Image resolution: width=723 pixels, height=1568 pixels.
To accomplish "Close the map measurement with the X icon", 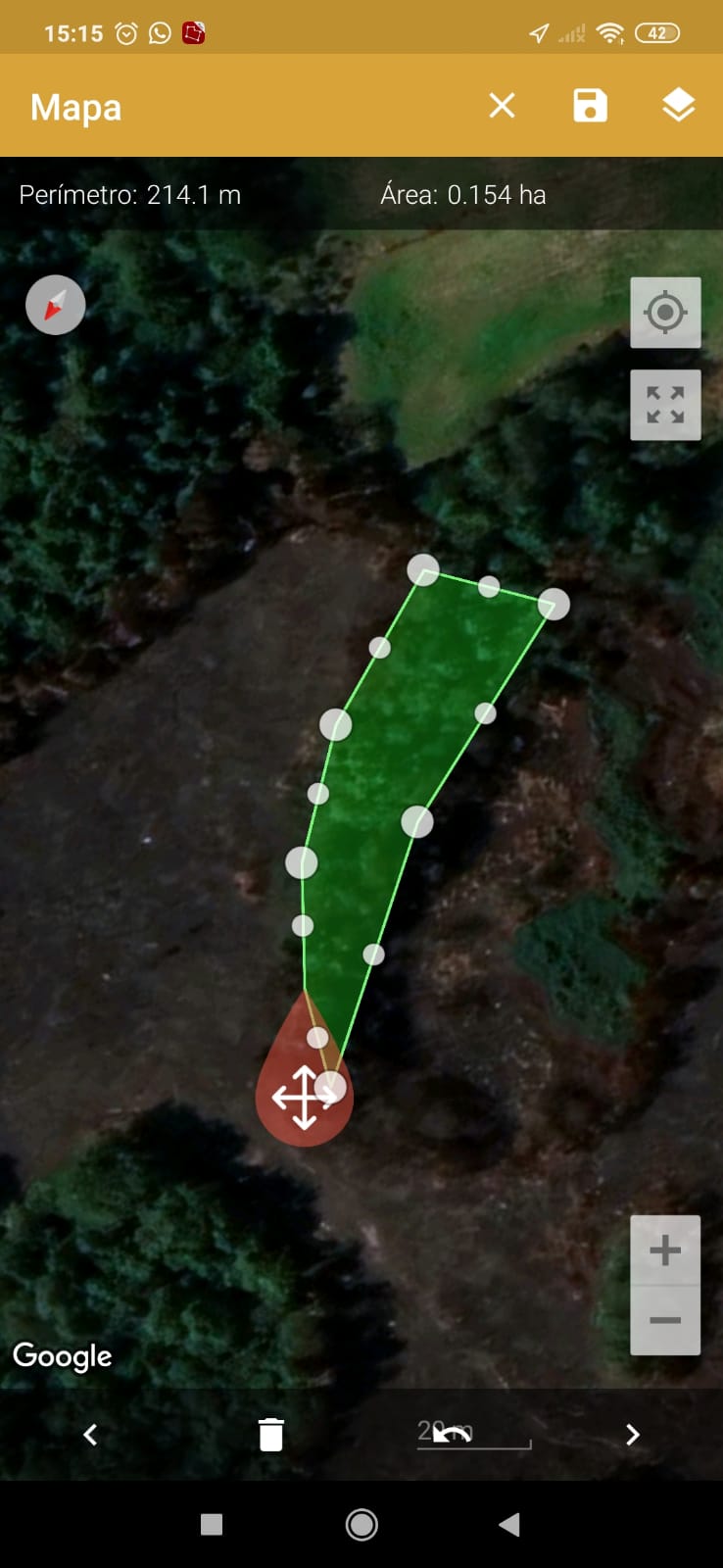I will point(502,106).
